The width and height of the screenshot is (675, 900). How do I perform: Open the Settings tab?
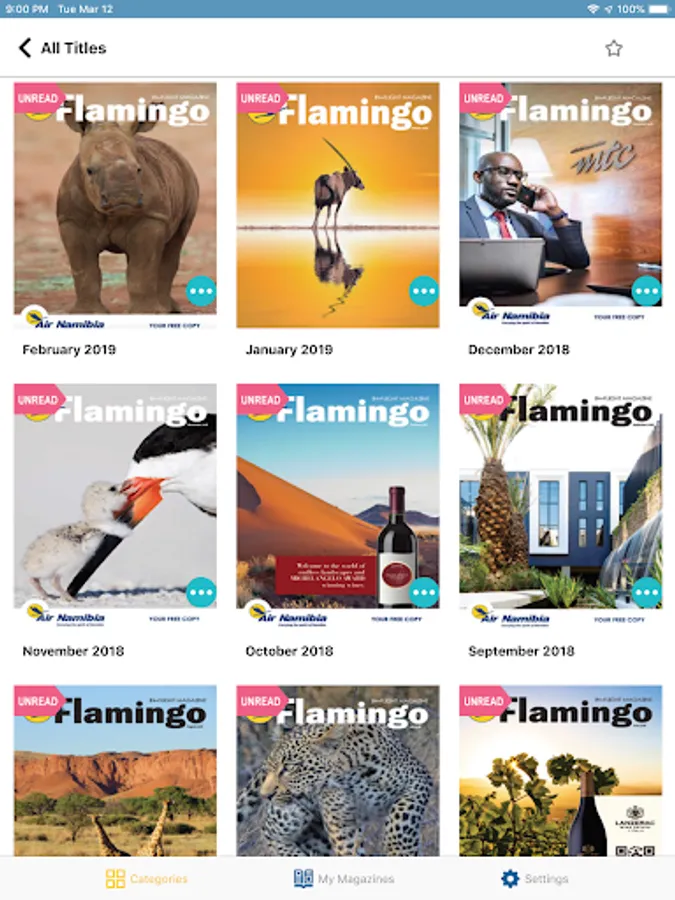click(534, 878)
